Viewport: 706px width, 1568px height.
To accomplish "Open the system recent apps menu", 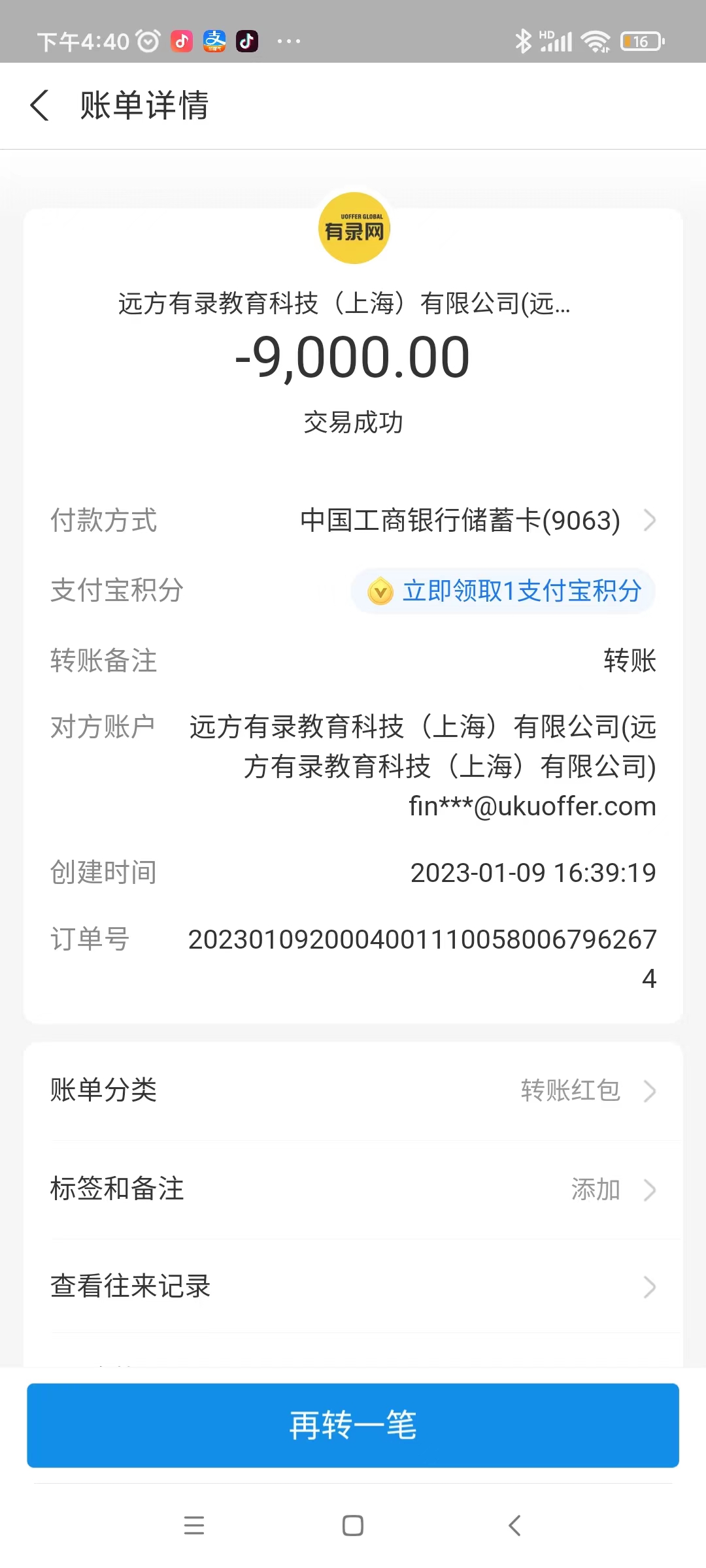I will (194, 1526).
